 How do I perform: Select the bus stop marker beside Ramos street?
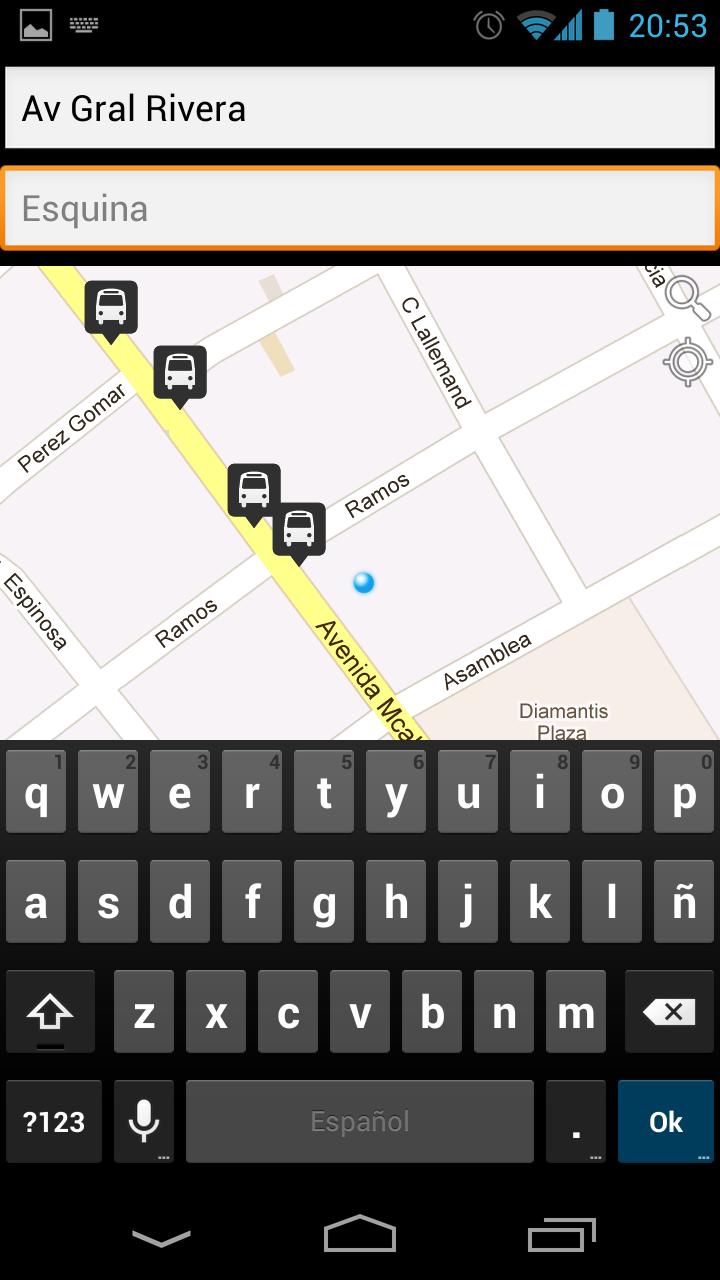click(x=253, y=488)
